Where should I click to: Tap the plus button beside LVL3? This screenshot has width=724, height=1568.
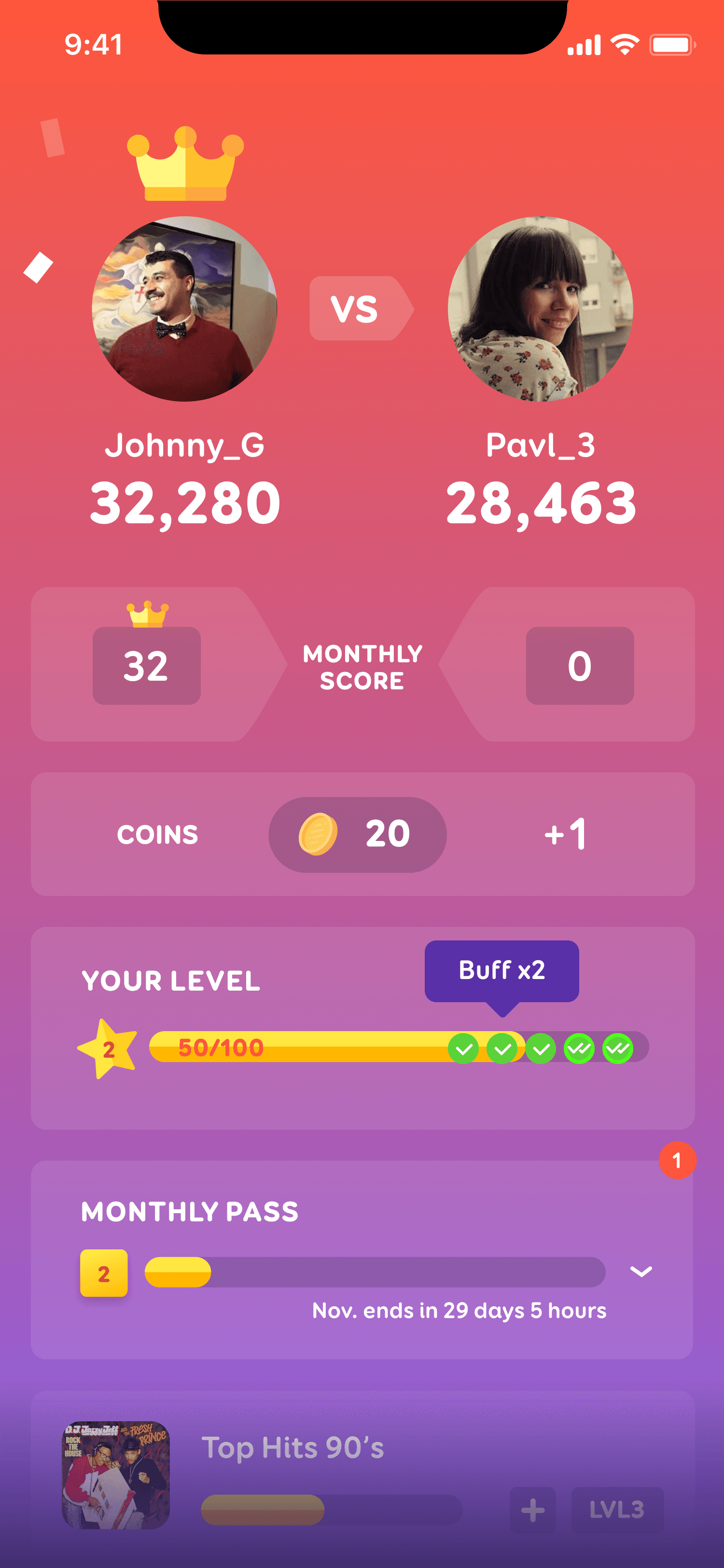click(532, 1510)
